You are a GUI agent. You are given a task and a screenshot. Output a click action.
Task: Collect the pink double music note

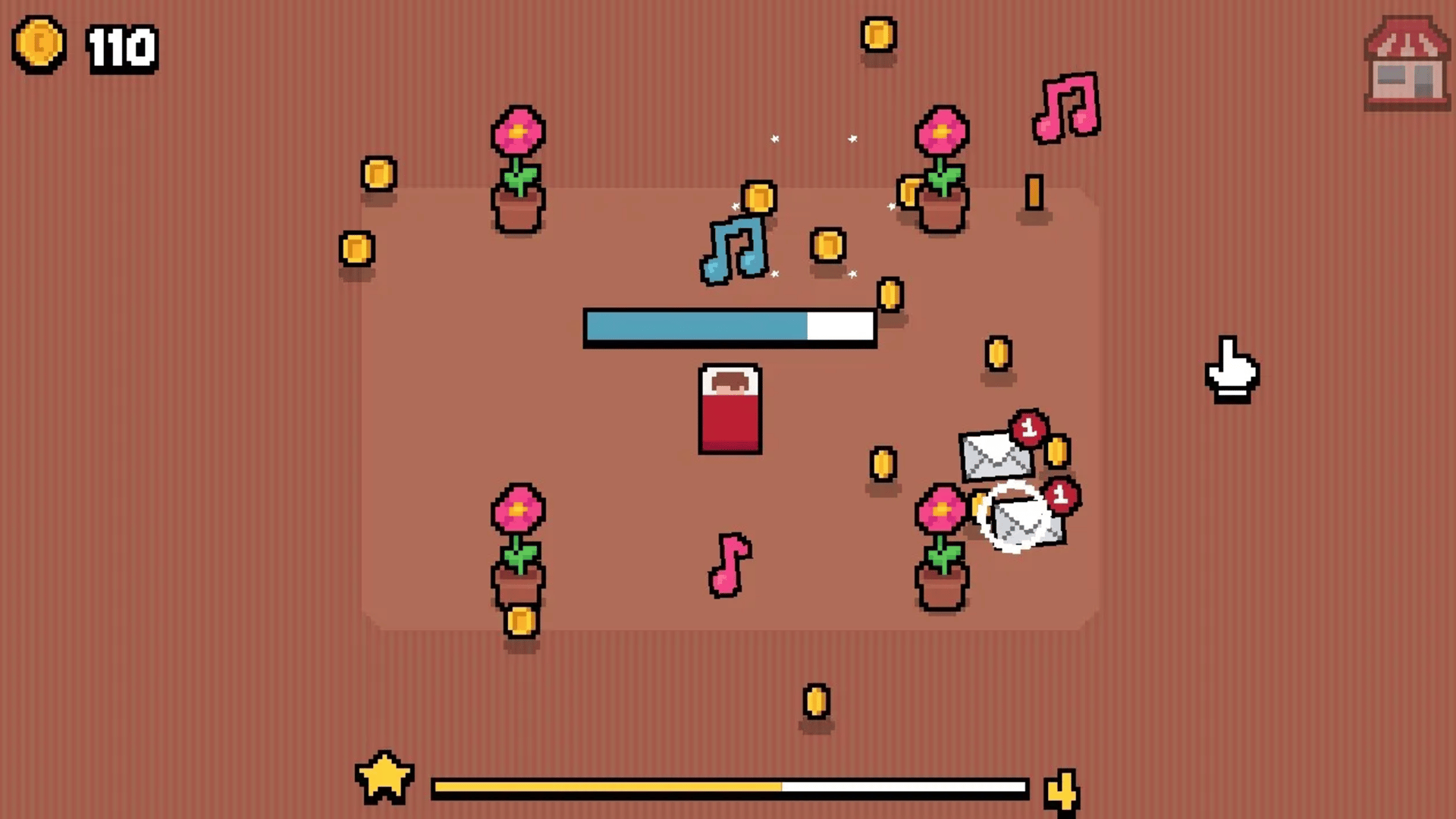click(x=1066, y=107)
